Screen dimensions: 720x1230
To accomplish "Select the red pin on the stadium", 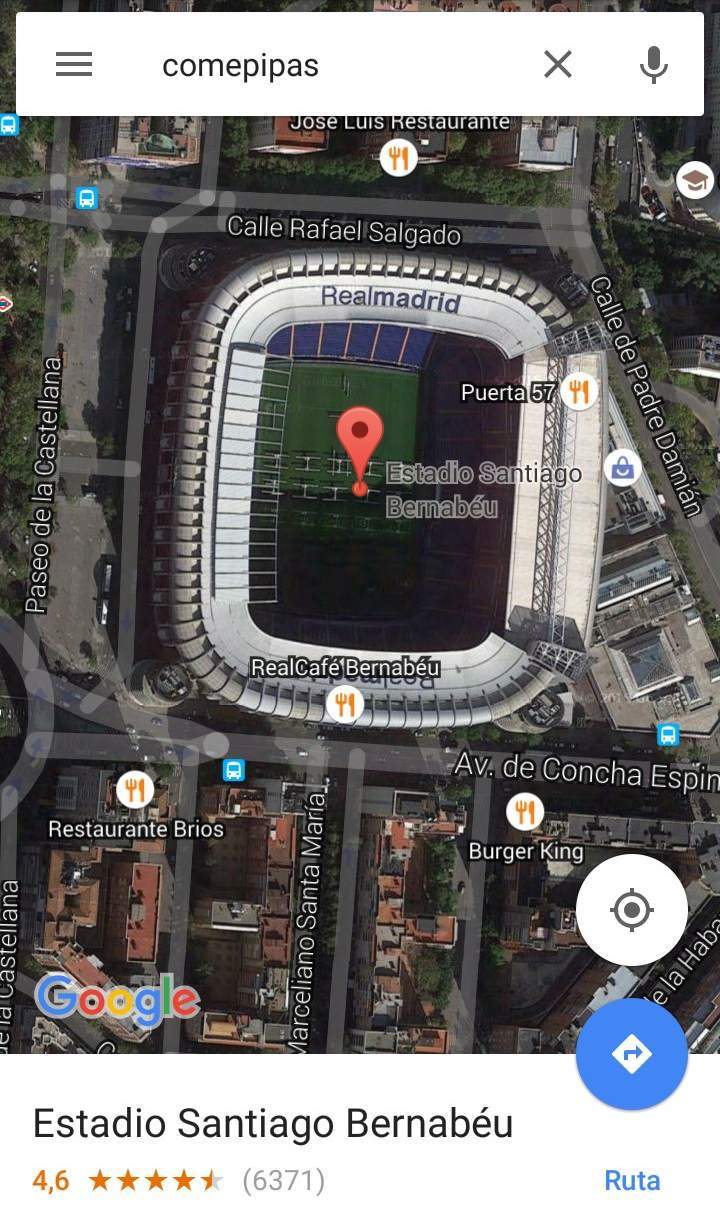I will 359,440.
